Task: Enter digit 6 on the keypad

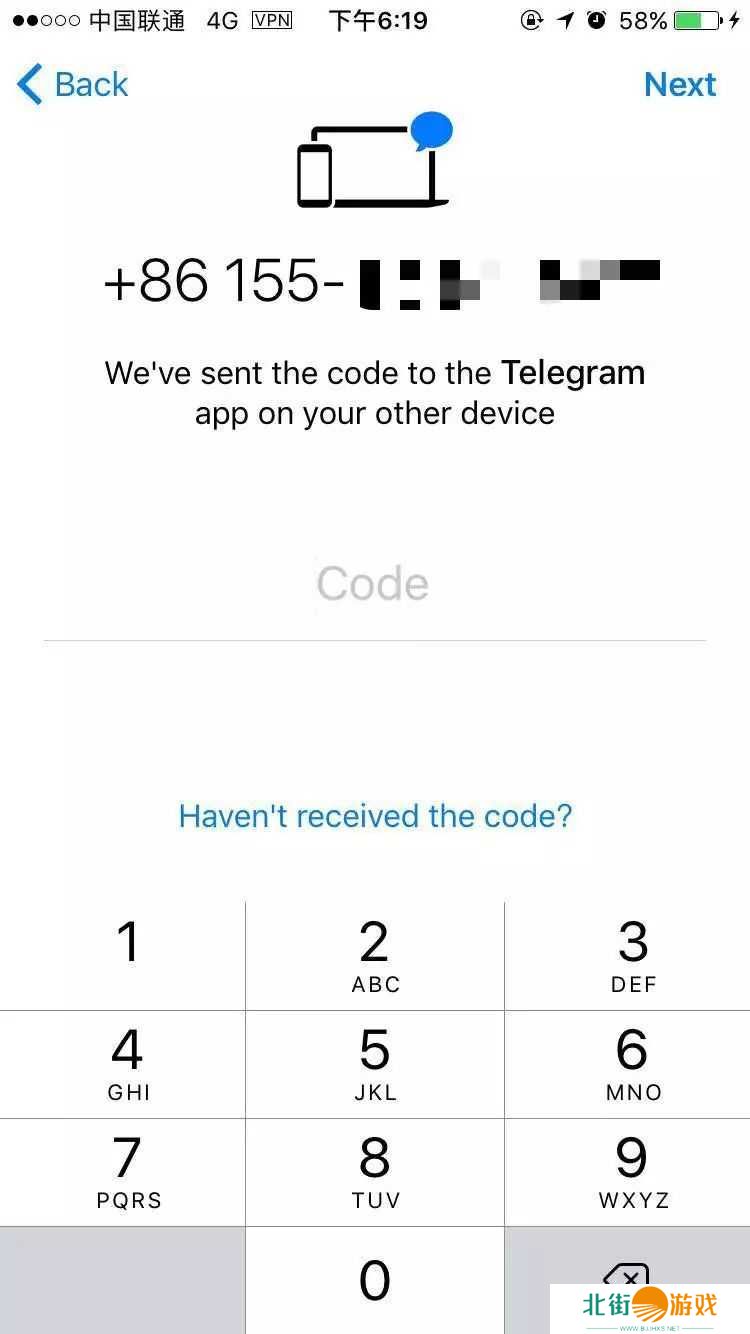Action: coord(630,1063)
